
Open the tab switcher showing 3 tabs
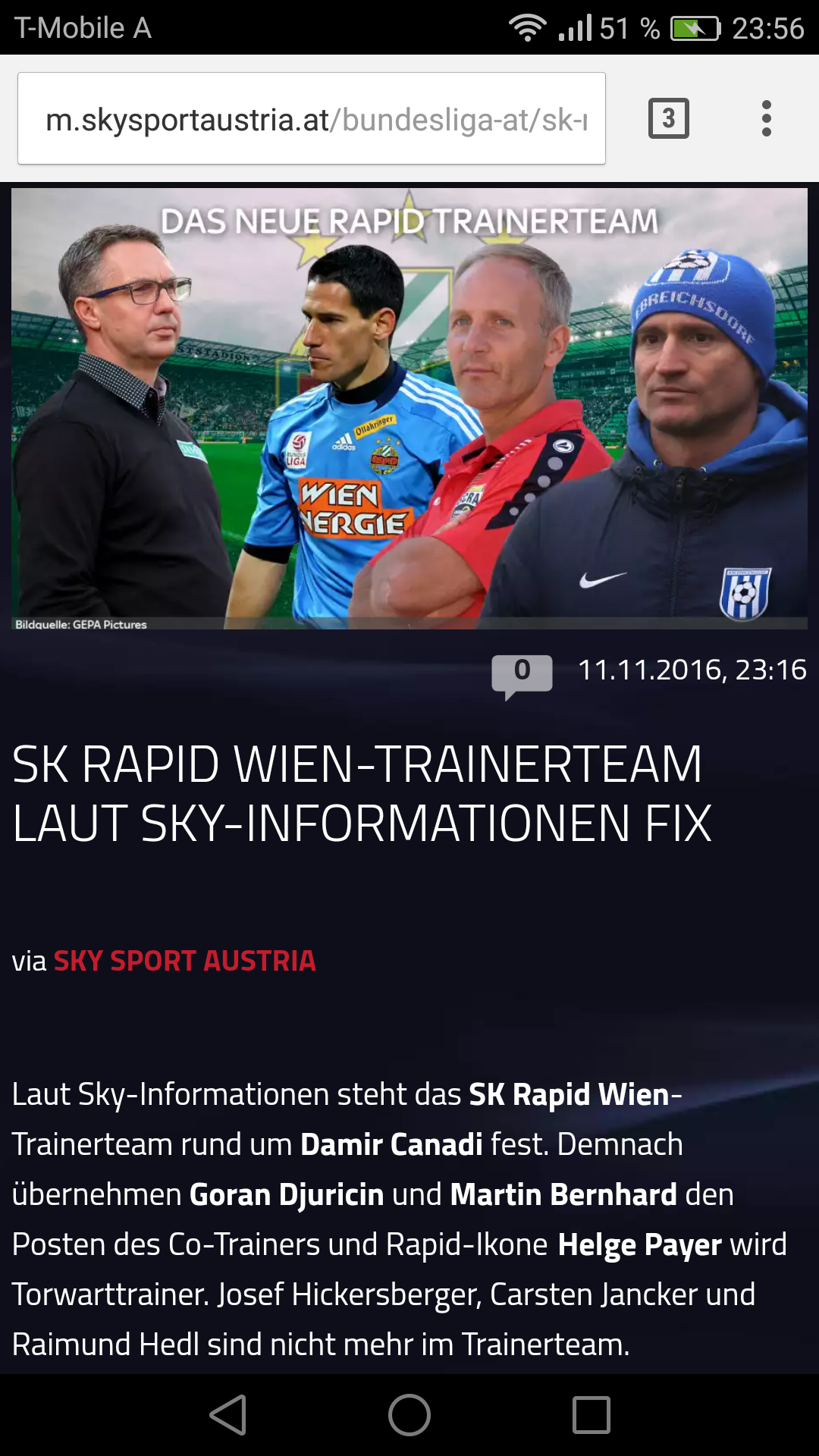(669, 118)
